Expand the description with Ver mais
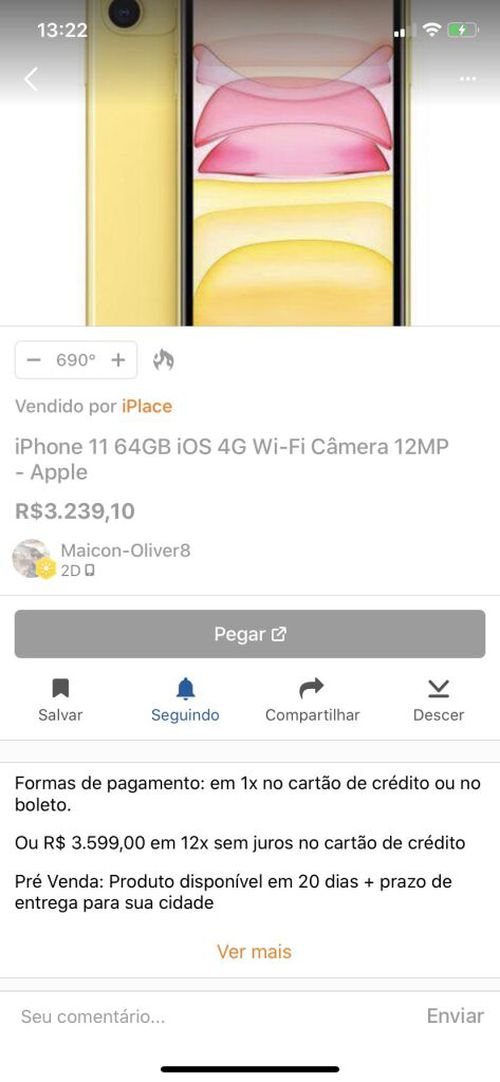The height and width of the screenshot is (1082, 500). tap(254, 952)
